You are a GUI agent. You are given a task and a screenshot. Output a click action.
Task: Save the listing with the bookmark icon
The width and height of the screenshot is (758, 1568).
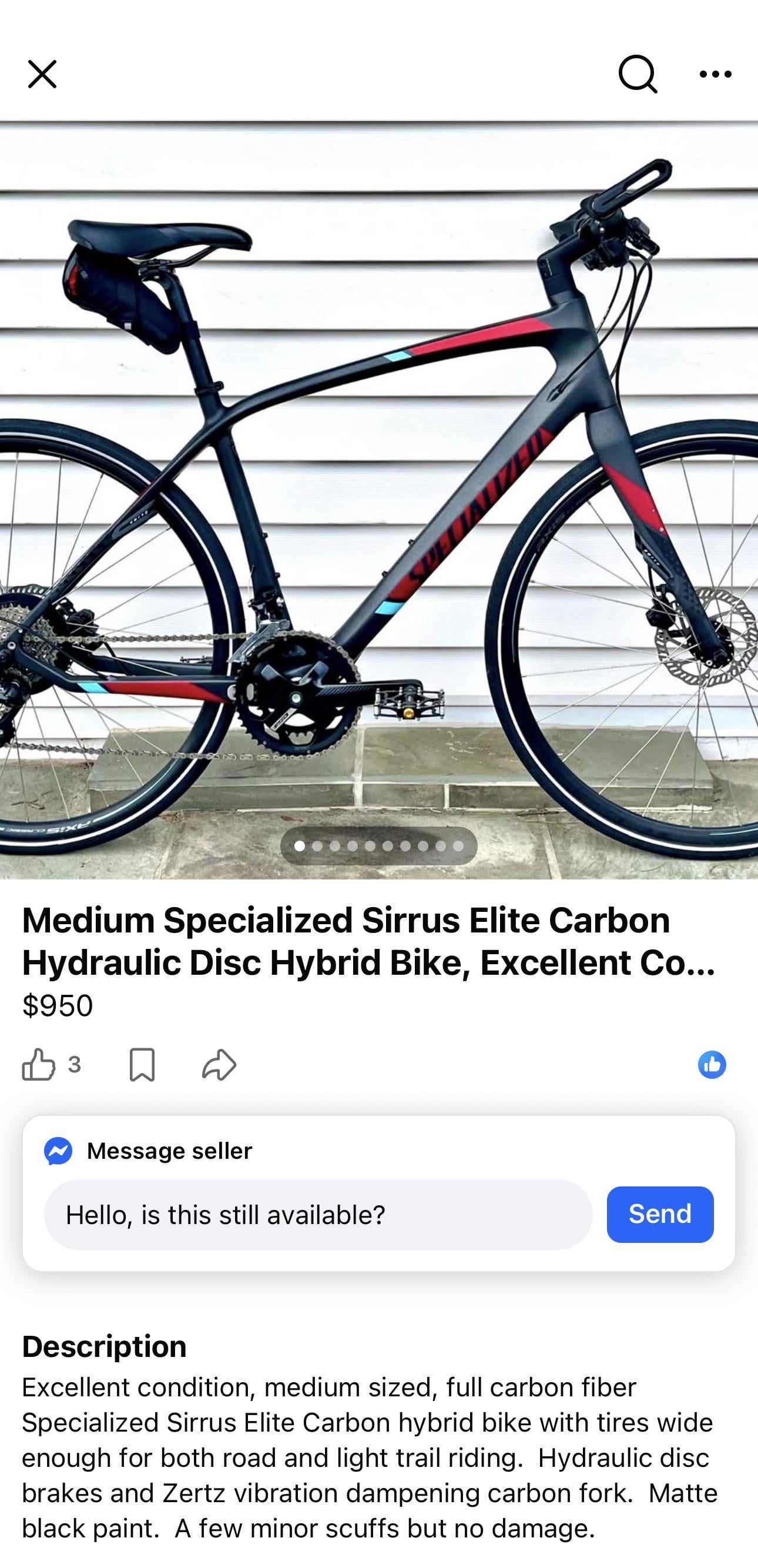click(142, 1065)
